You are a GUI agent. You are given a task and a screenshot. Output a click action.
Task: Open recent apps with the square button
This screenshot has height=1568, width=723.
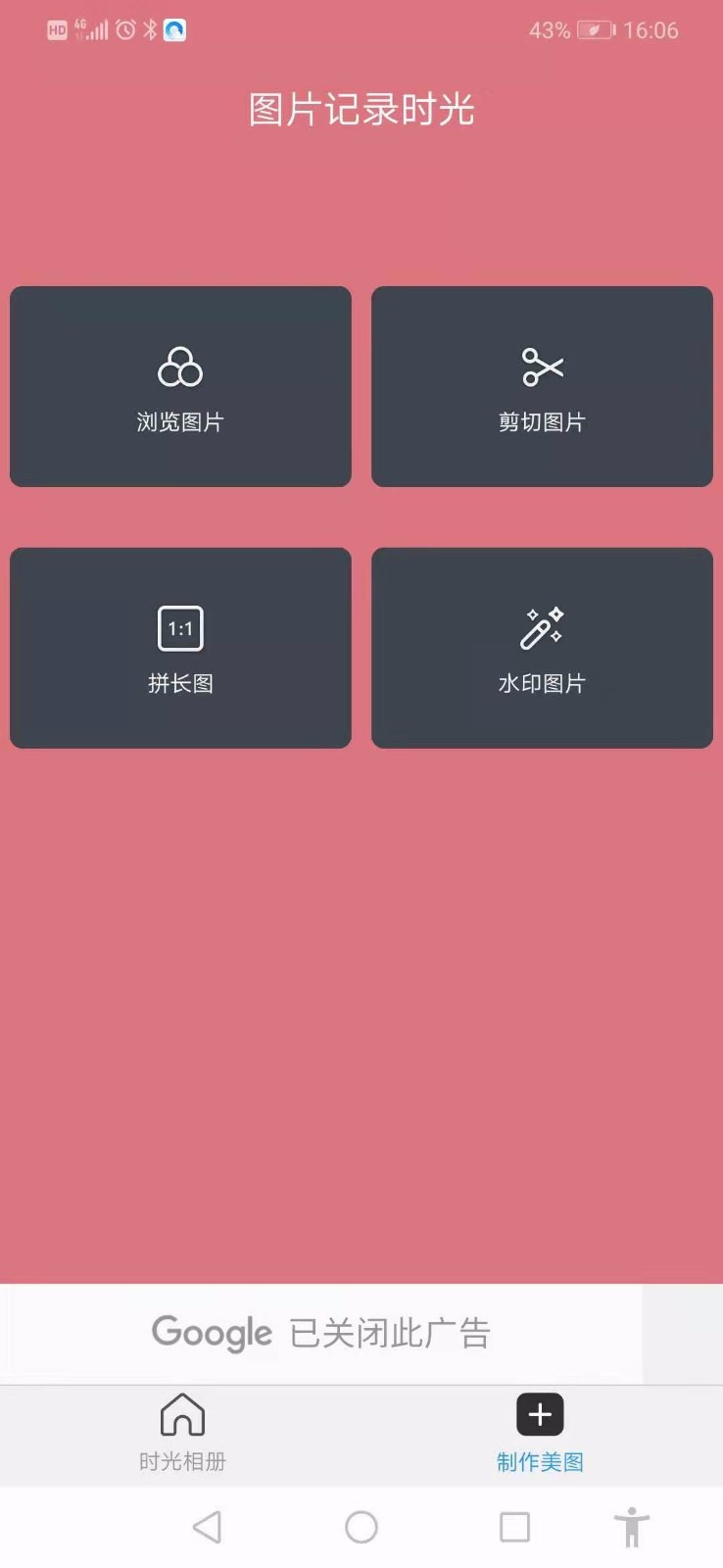[513, 1527]
